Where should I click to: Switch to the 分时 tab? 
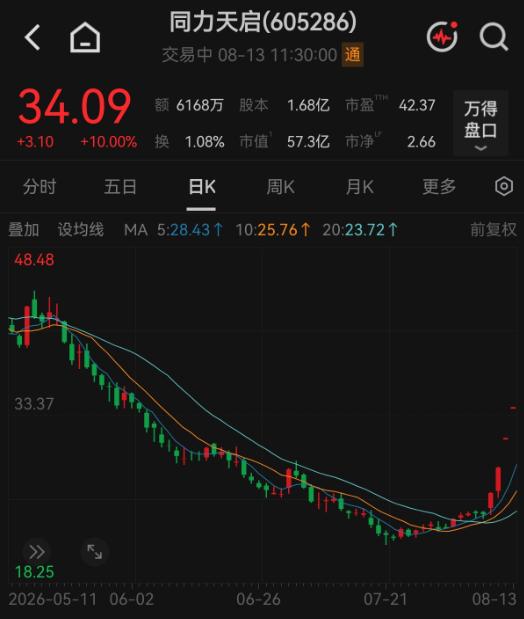[x=39, y=187]
